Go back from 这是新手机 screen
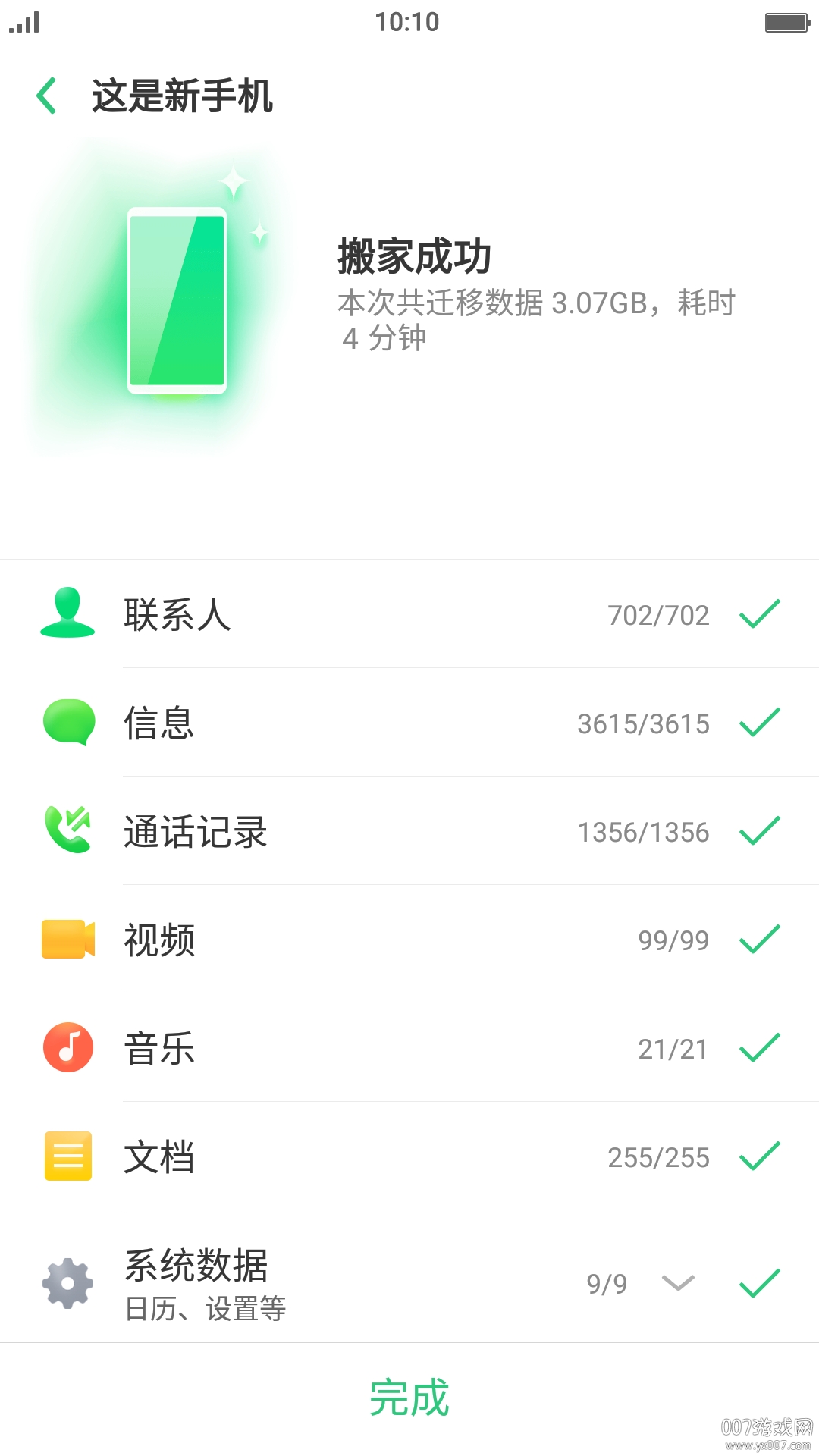The image size is (819, 1456). [x=47, y=96]
